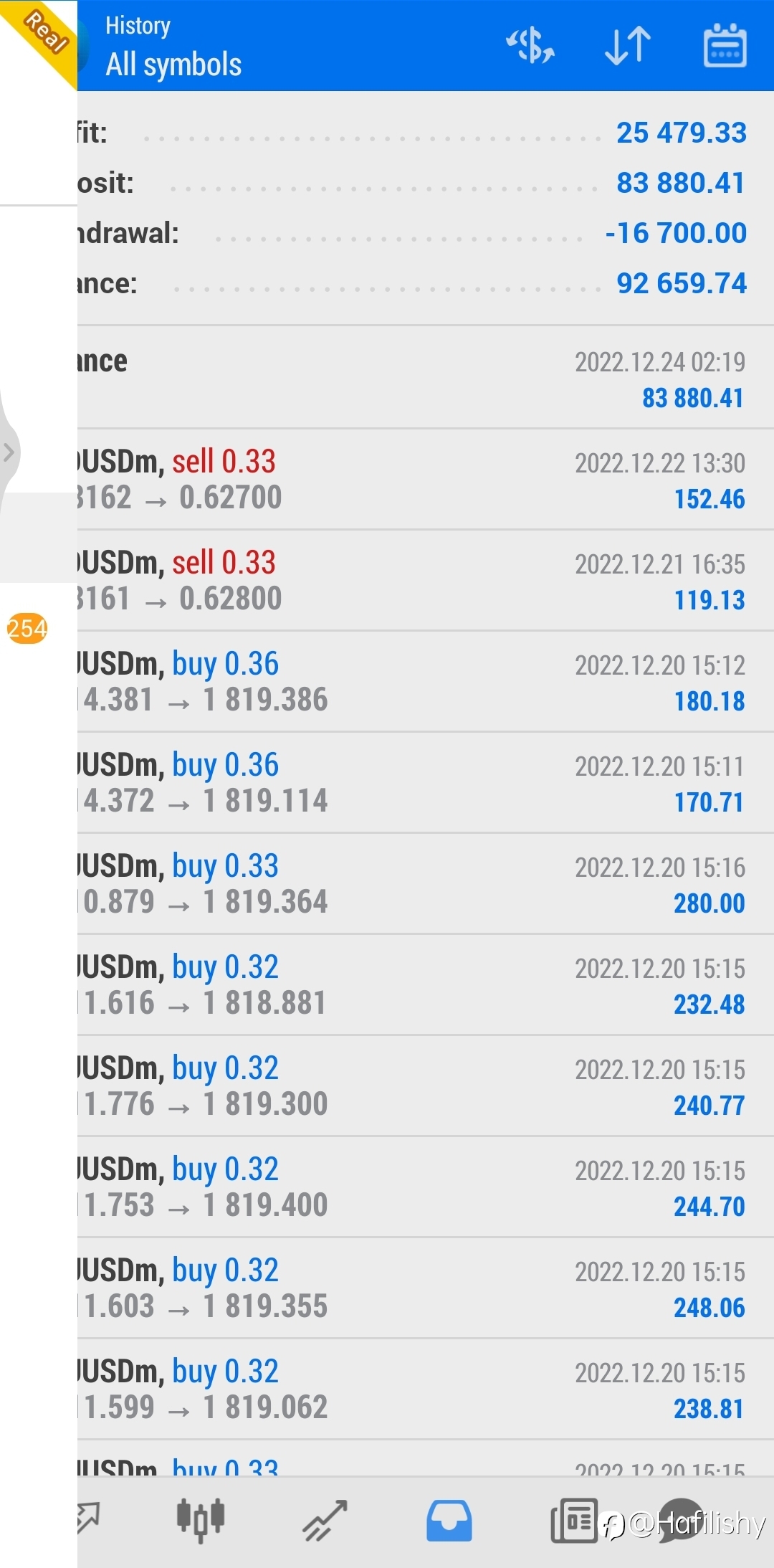Open the News tab in the bottom bar

point(574,1520)
